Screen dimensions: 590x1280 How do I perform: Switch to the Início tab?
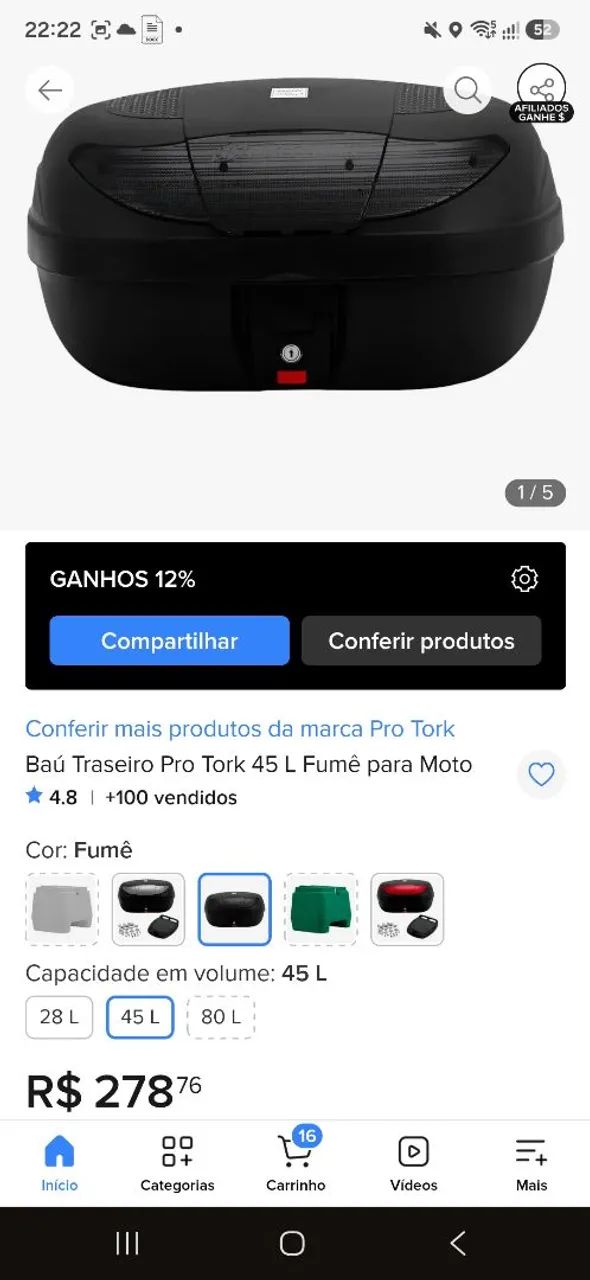[59, 1163]
